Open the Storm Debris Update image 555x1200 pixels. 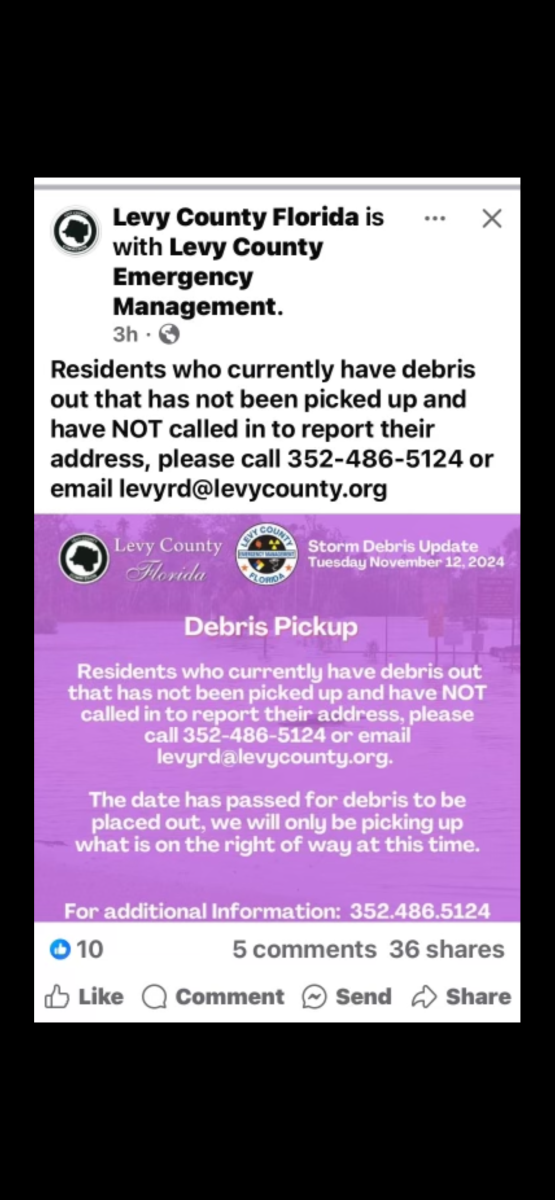point(277,718)
